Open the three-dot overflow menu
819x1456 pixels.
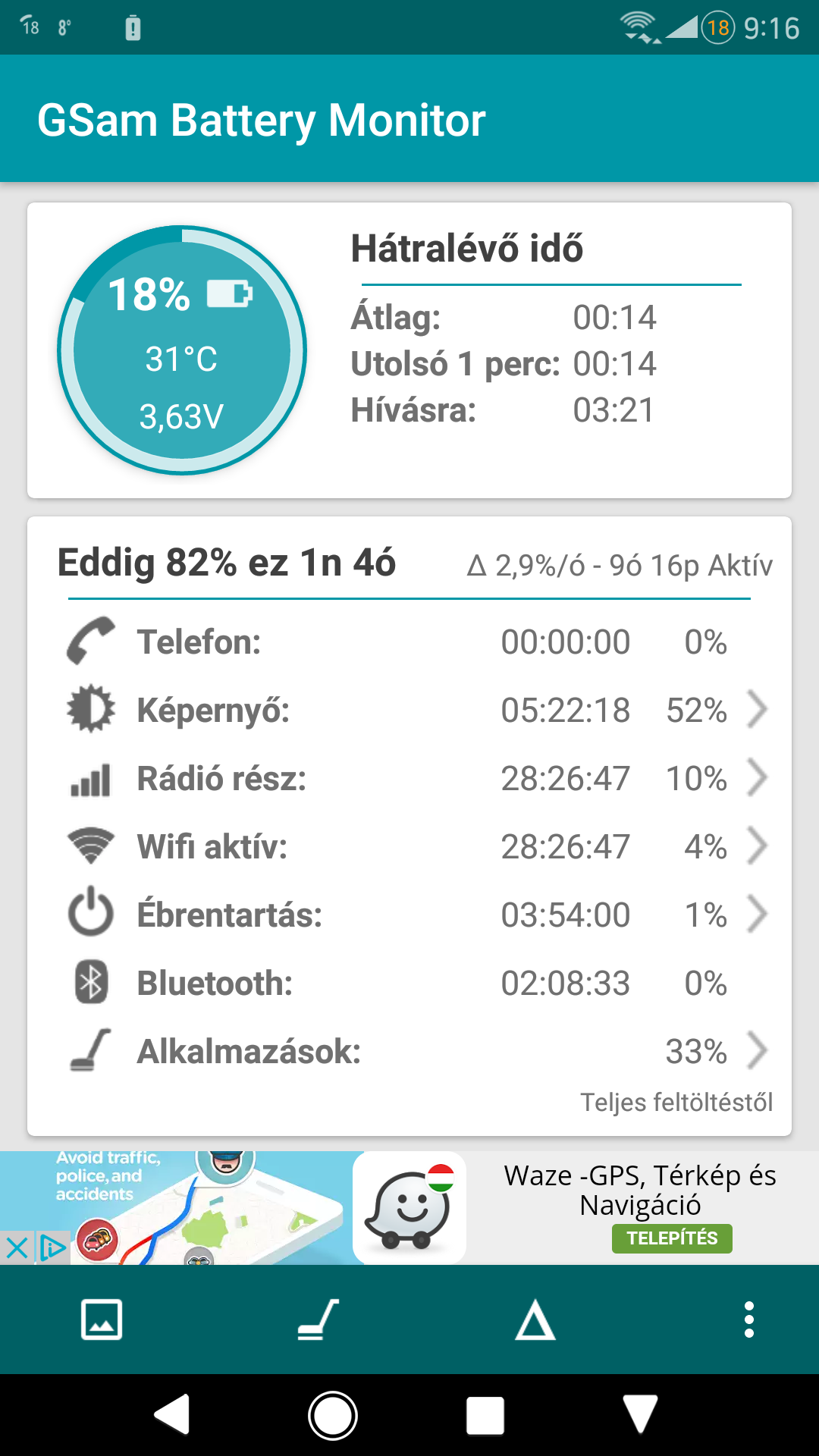[749, 1319]
